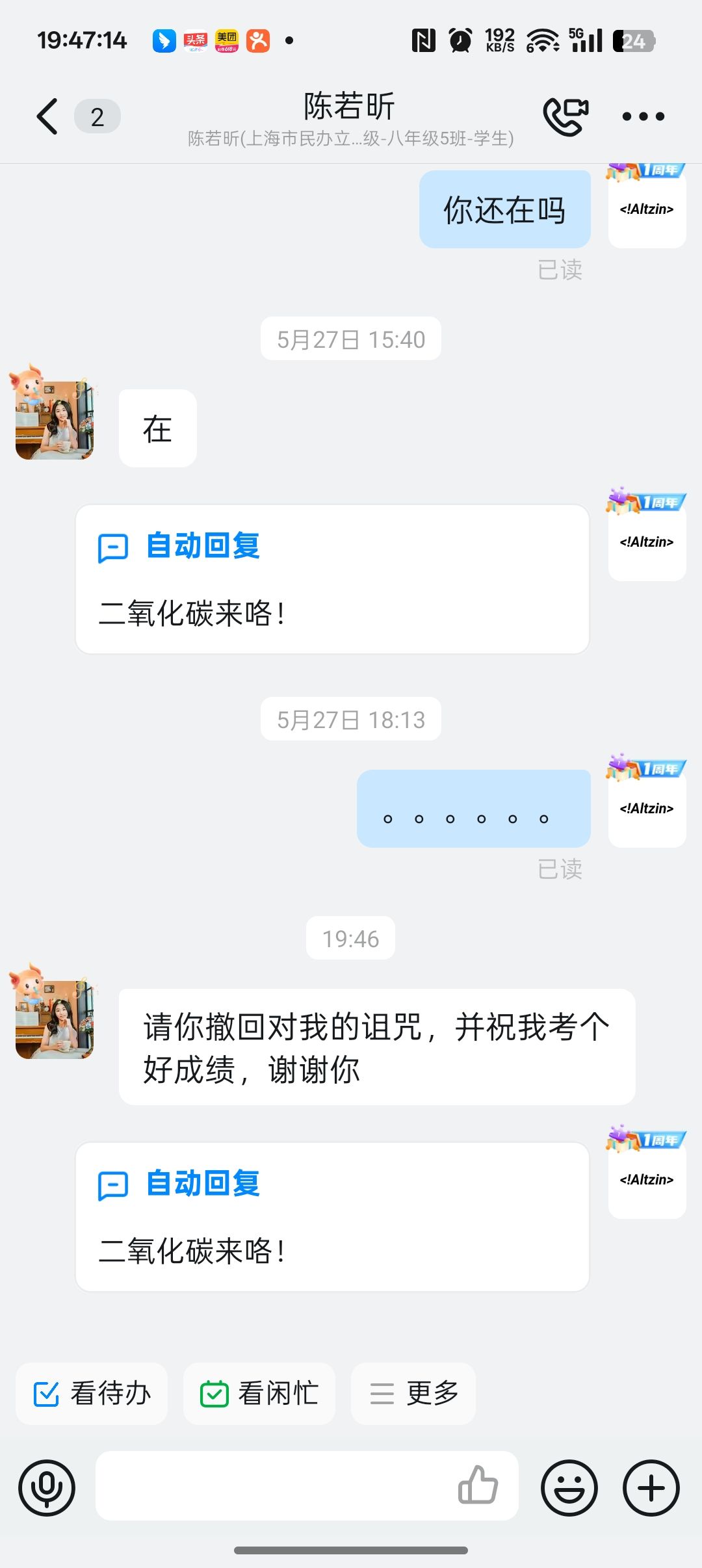Go back to the chat list
This screenshot has height=1568, width=702.
pyautogui.click(x=47, y=116)
